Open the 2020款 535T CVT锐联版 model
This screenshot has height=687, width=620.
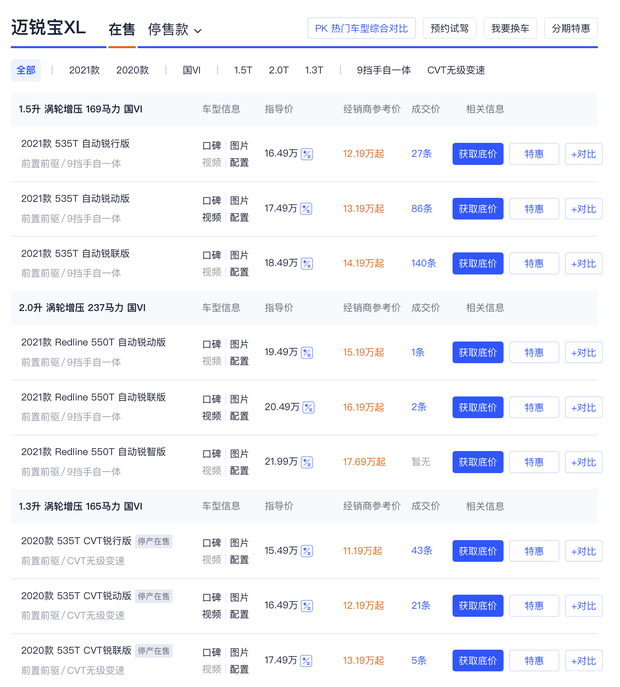click(76, 651)
